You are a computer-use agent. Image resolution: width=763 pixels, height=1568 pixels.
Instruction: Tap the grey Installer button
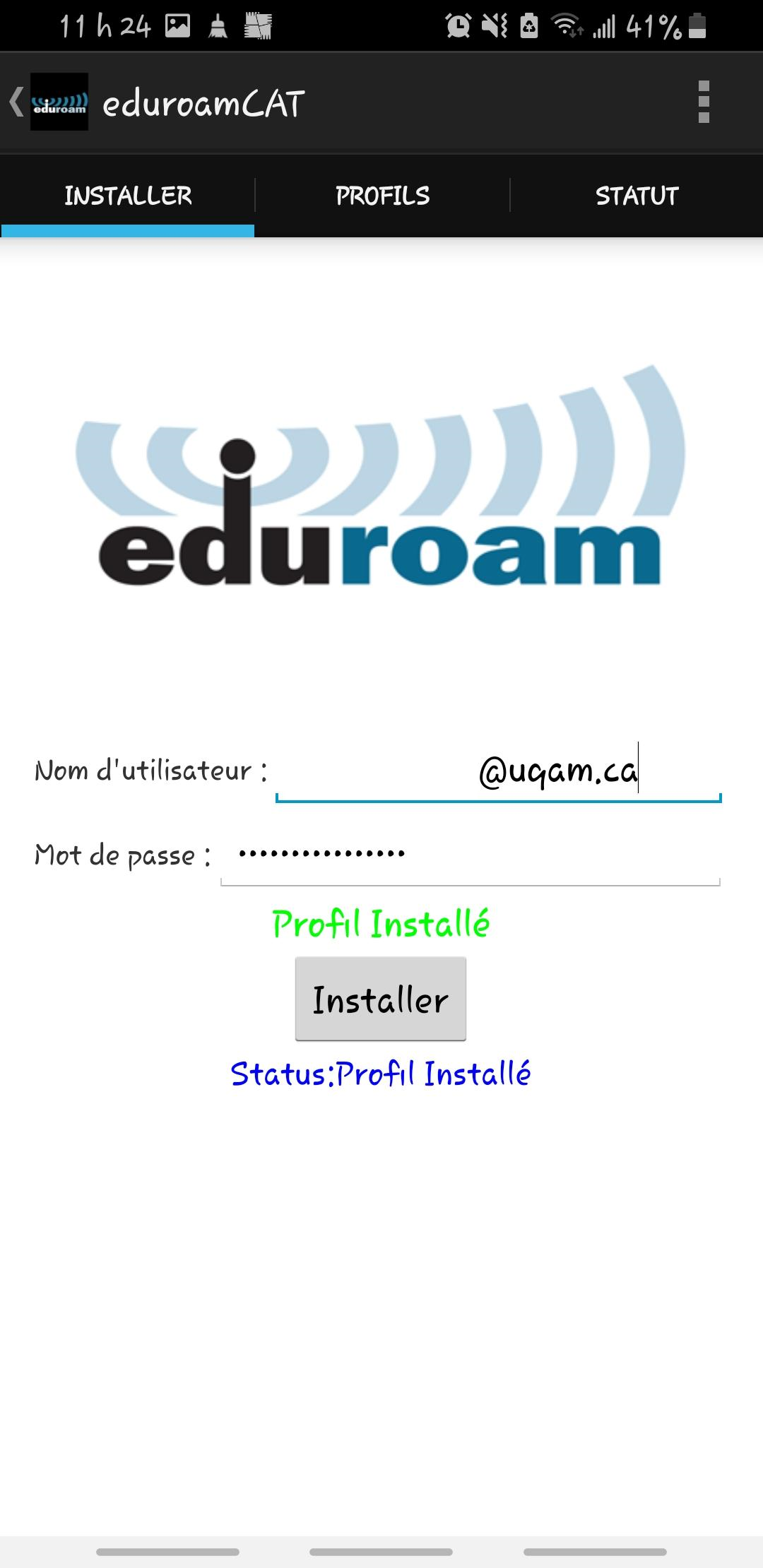click(381, 999)
